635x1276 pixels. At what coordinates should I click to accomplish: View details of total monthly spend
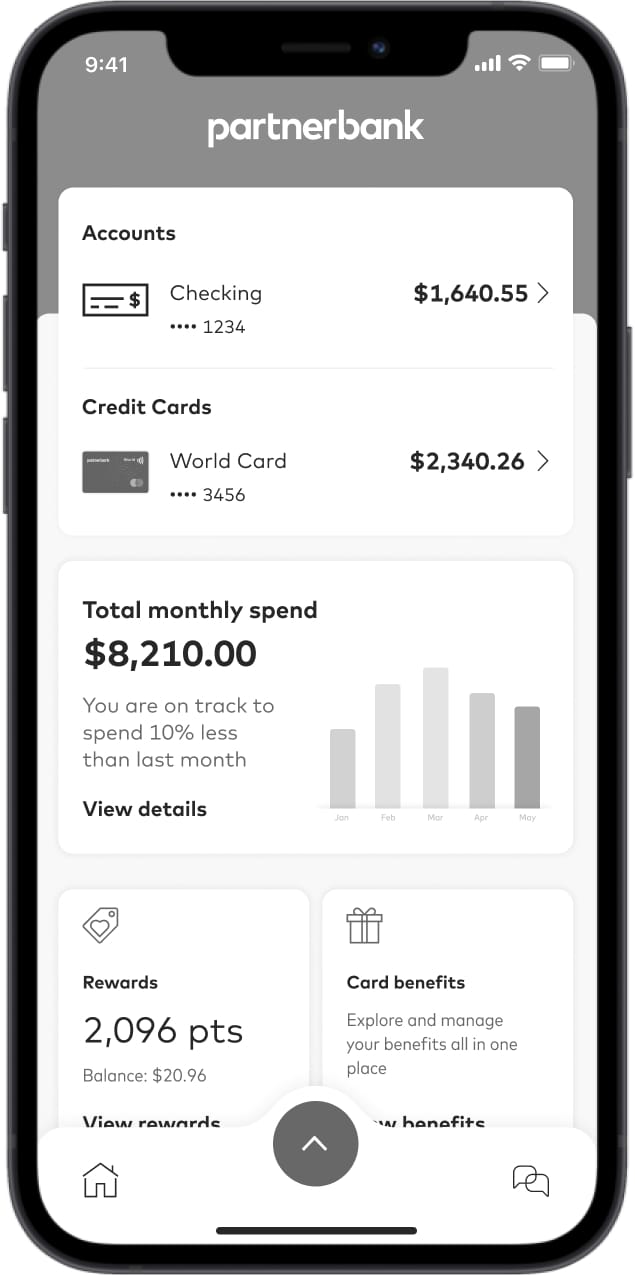point(145,809)
